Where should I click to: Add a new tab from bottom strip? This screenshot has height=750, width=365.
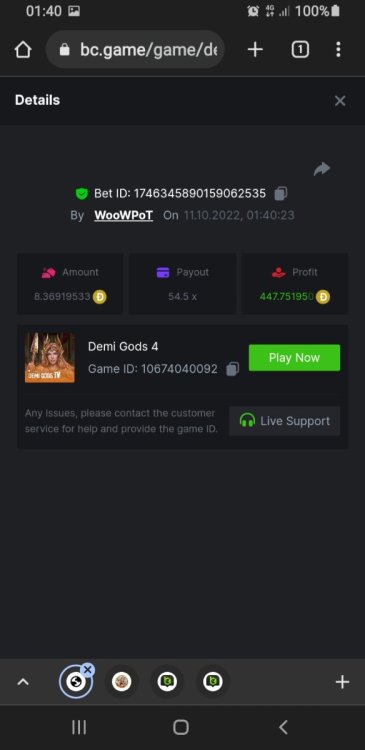point(342,682)
